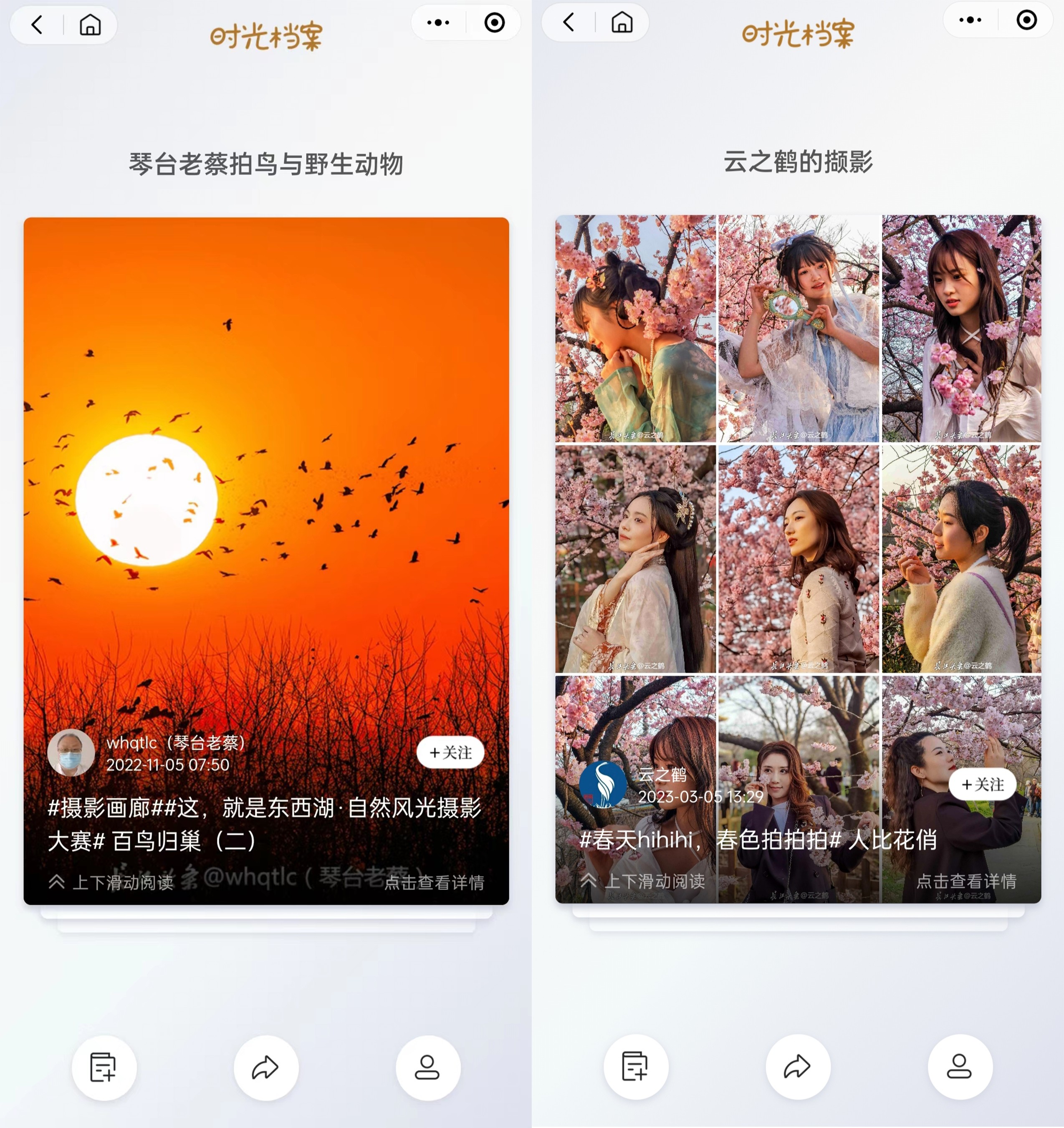Image resolution: width=1064 pixels, height=1128 pixels.
Task: Share the 琴台老蔡拍鸟与野生动物 archive
Action: point(265,1067)
